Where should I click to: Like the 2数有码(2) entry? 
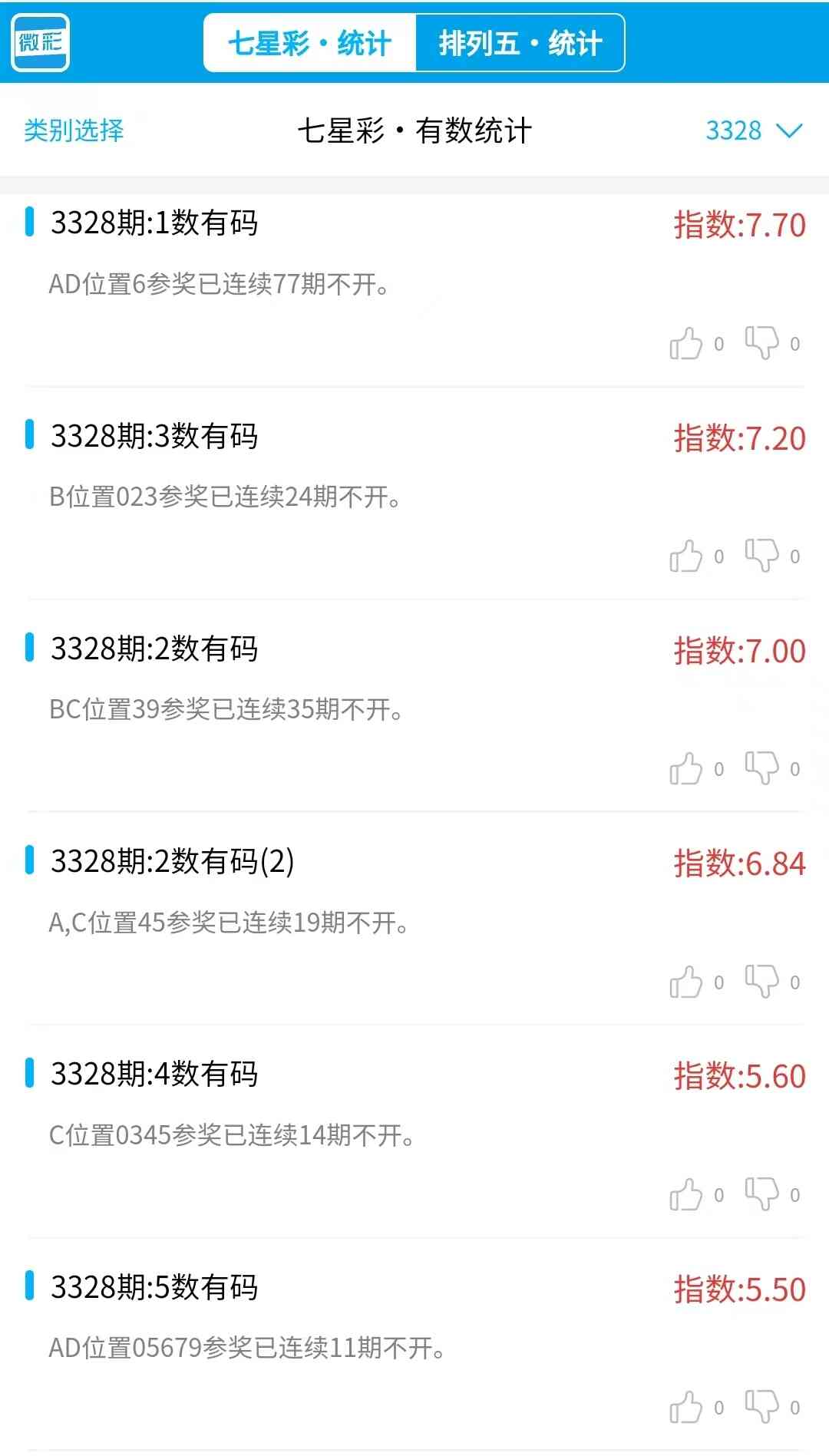click(x=686, y=982)
